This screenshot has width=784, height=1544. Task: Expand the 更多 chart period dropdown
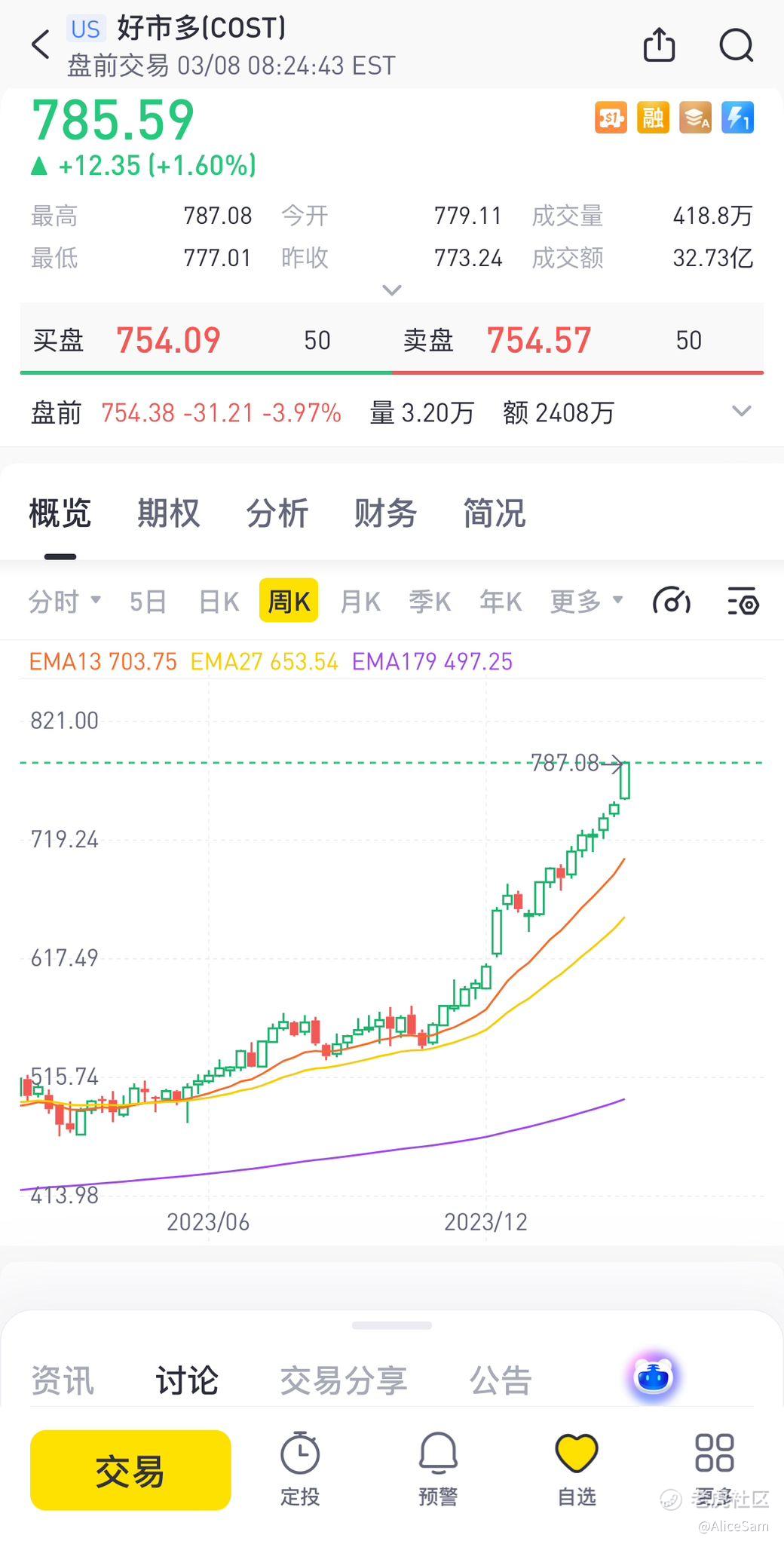tap(586, 601)
